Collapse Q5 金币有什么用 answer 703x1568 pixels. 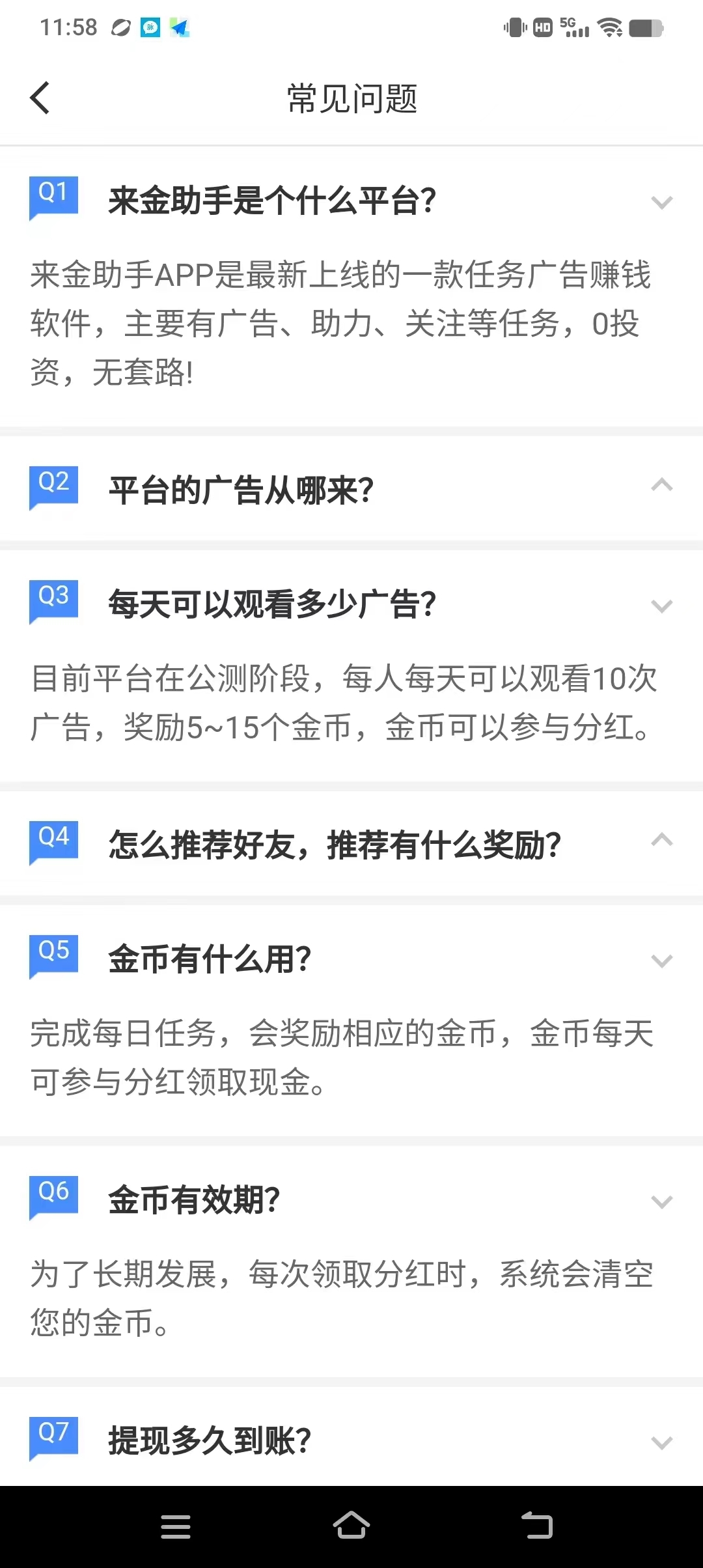[661, 960]
